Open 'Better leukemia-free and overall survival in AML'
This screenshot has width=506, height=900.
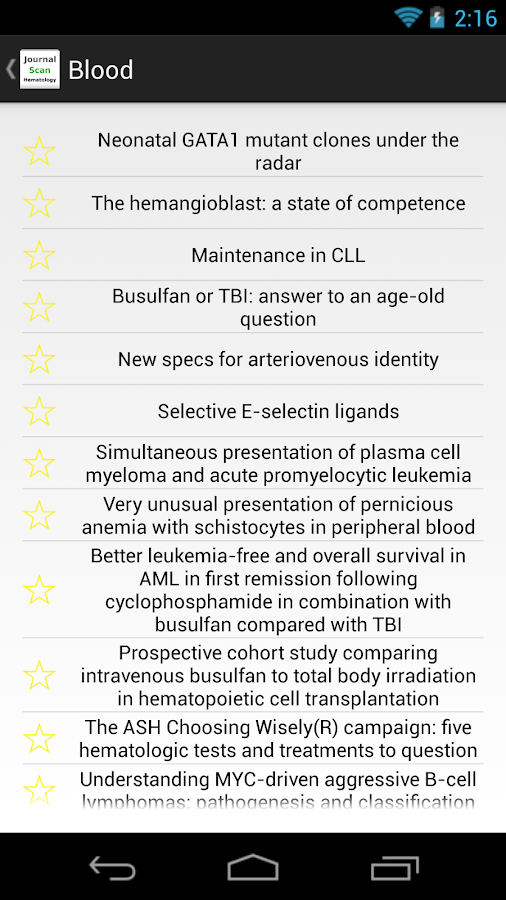(278, 590)
